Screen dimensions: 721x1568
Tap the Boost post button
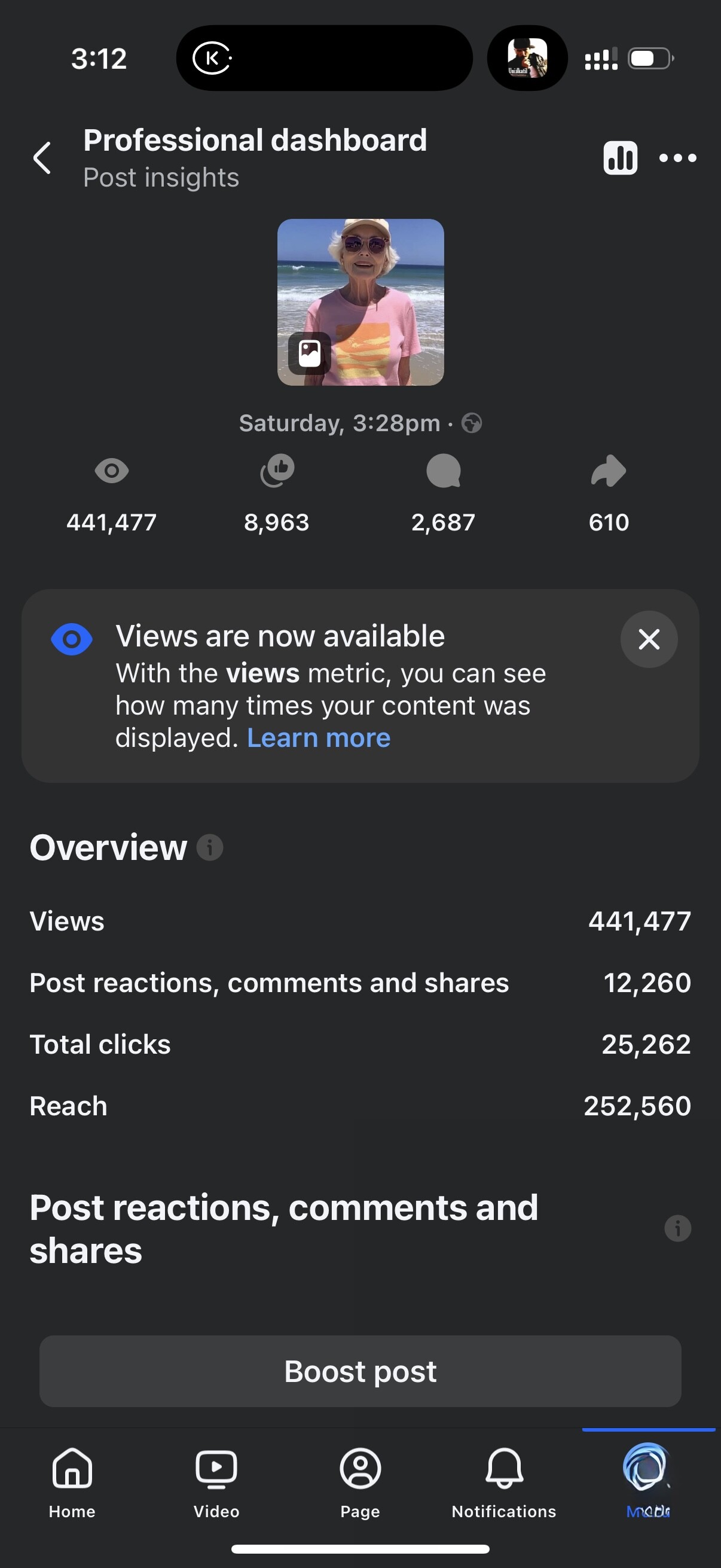360,1371
